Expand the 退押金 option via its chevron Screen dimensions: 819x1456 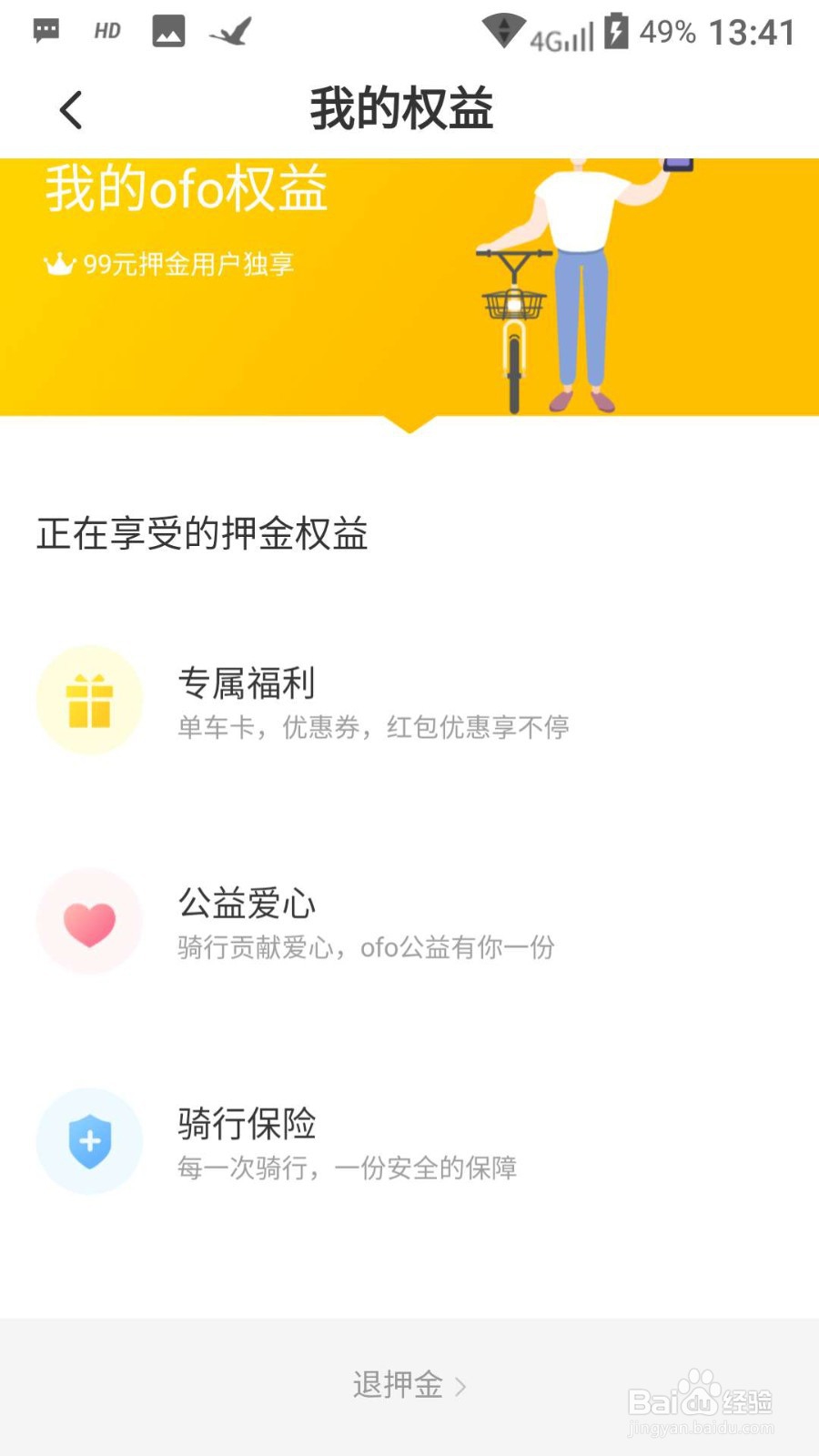(461, 1385)
